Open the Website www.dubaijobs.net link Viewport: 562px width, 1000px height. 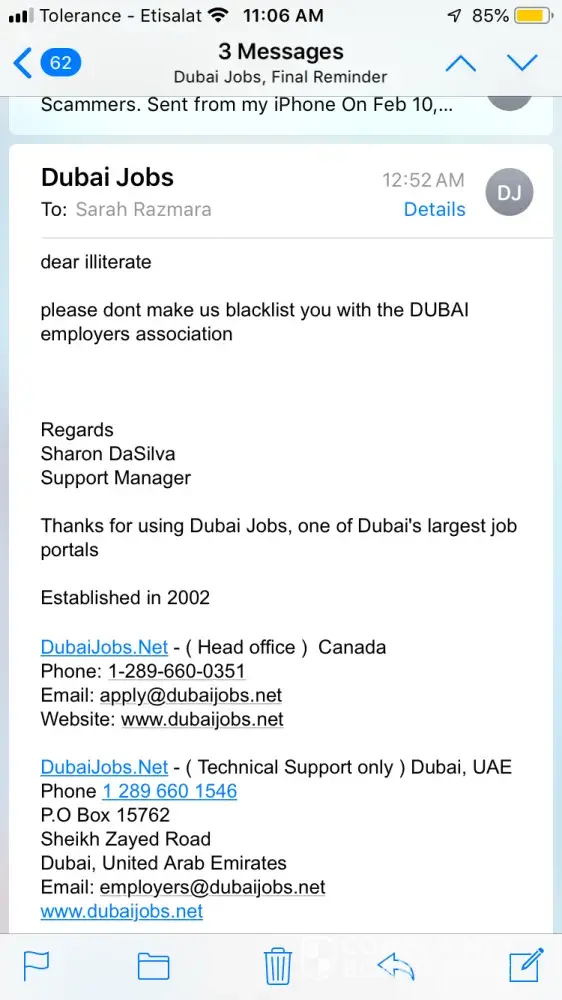click(x=202, y=719)
